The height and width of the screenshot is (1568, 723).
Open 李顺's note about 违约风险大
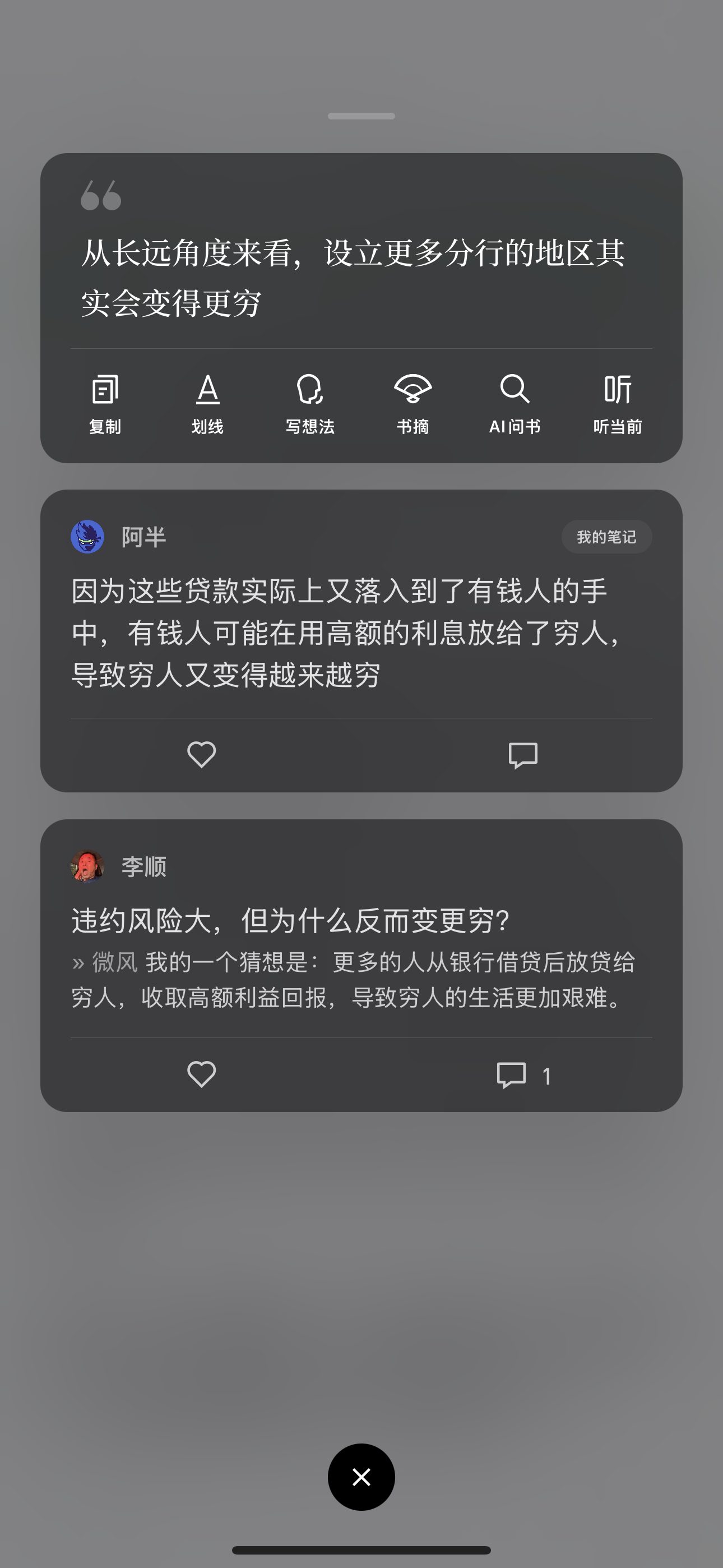coord(290,920)
